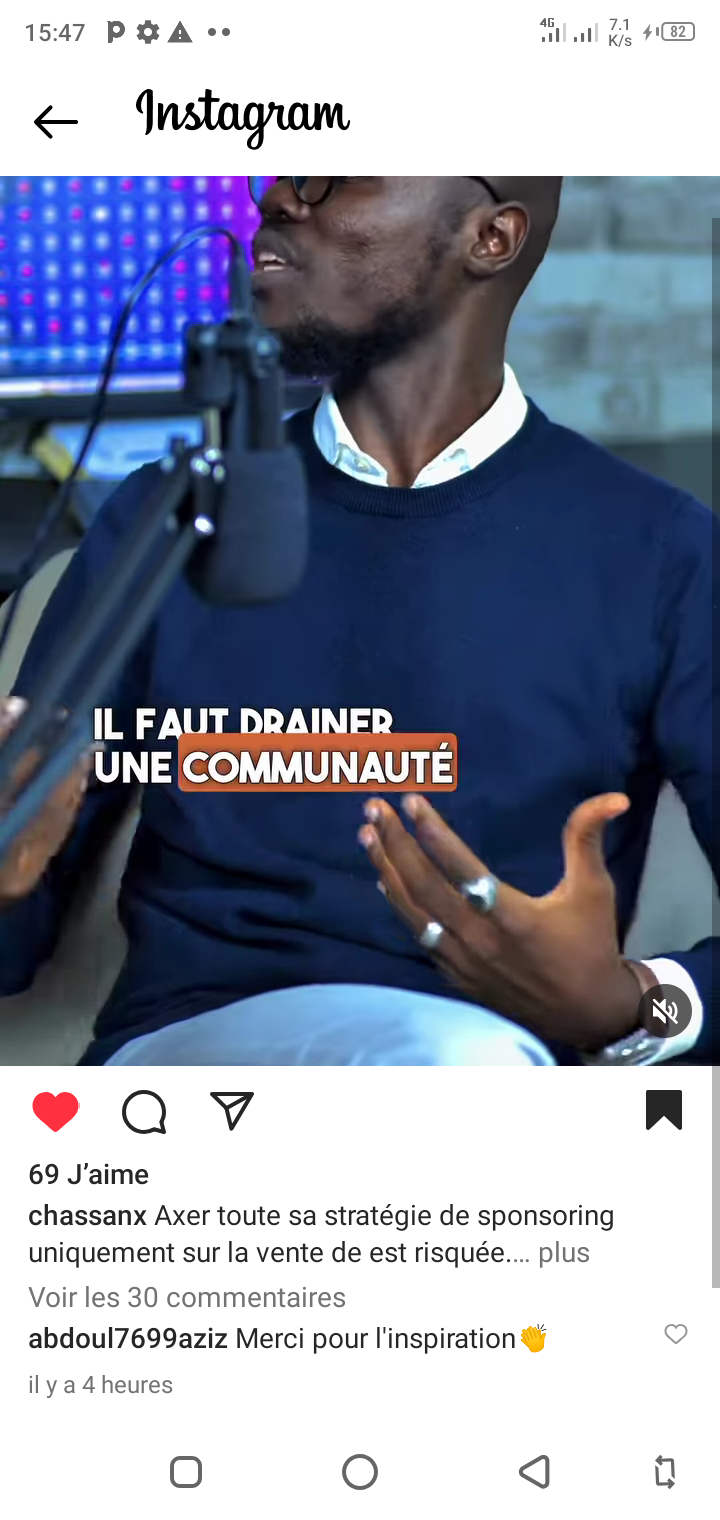Open abdoul7699aziz's profile

[128, 1338]
